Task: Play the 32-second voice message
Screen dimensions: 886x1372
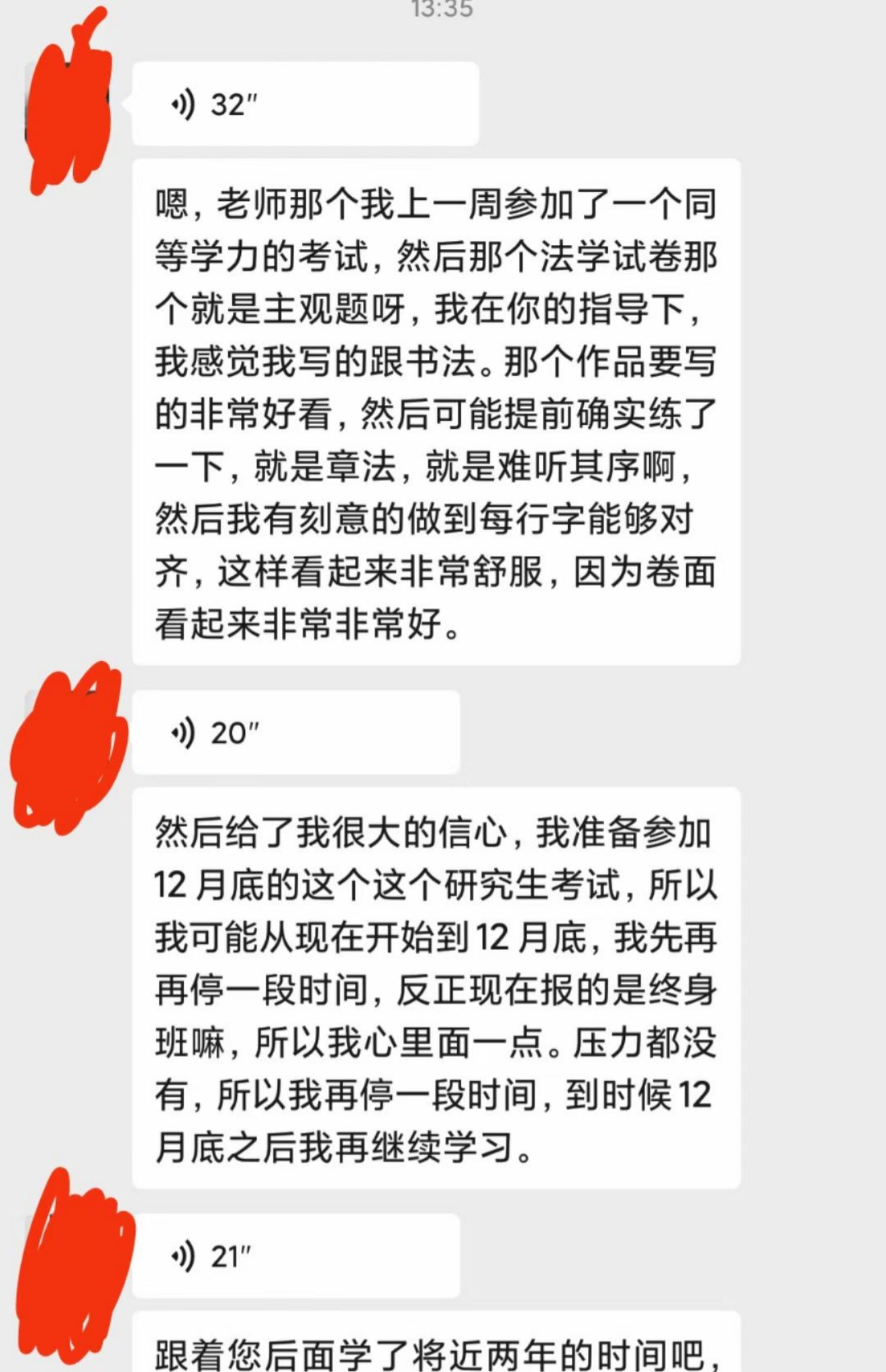Action: click(305, 104)
